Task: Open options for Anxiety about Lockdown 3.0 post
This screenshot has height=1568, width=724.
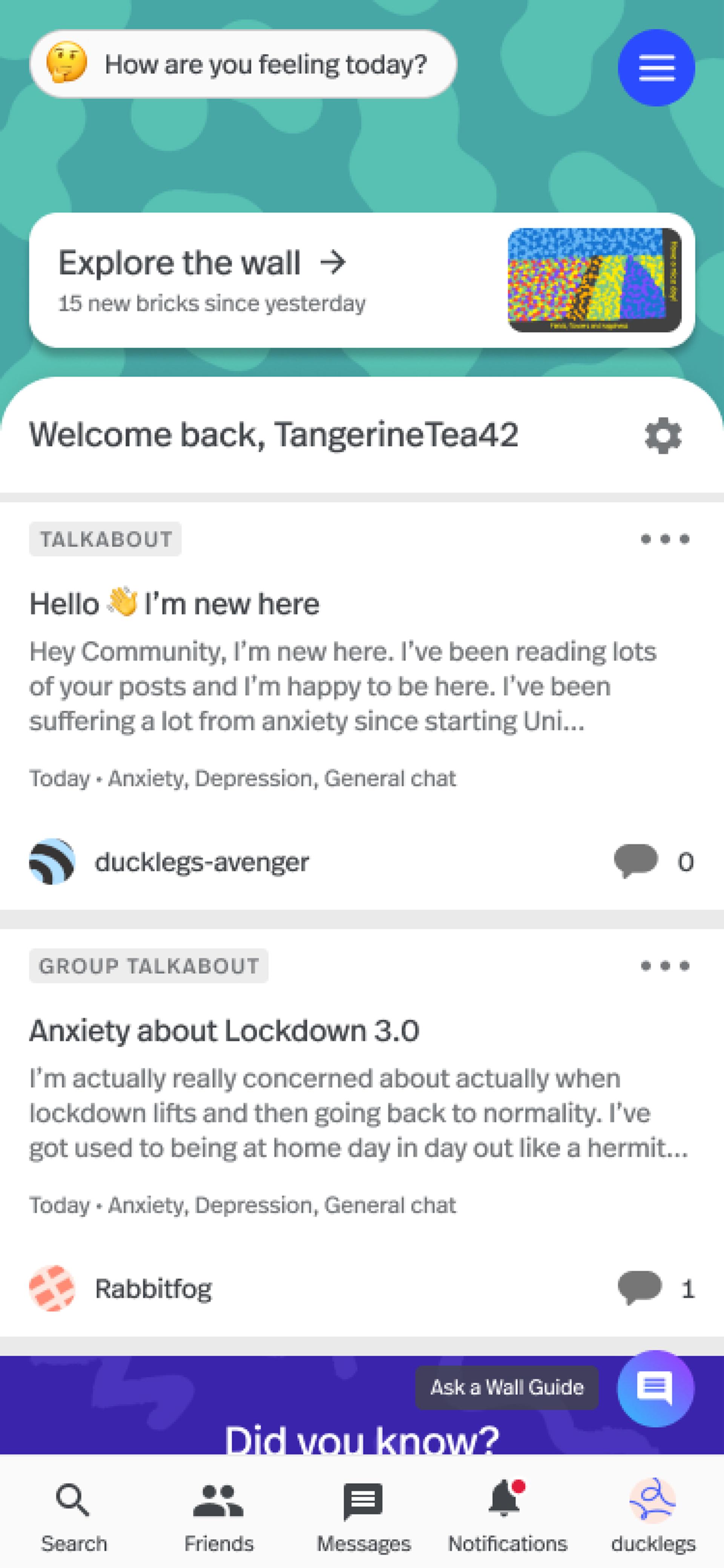Action: [664, 965]
